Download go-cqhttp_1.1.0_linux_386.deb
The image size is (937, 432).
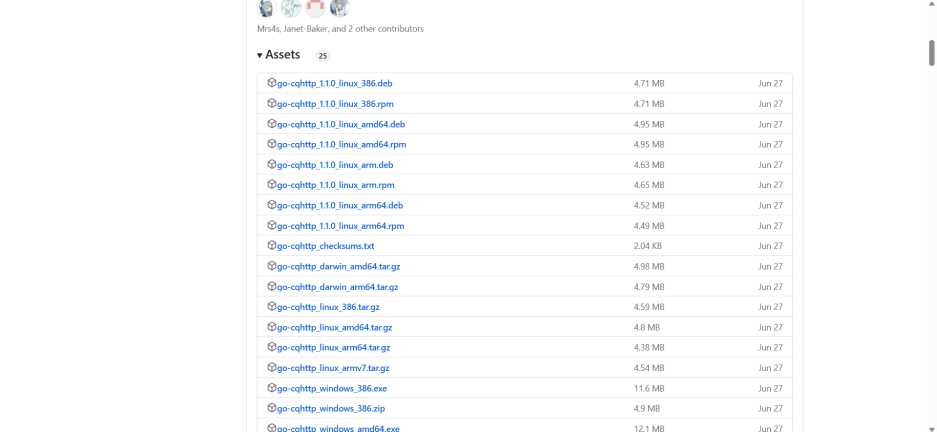(335, 84)
